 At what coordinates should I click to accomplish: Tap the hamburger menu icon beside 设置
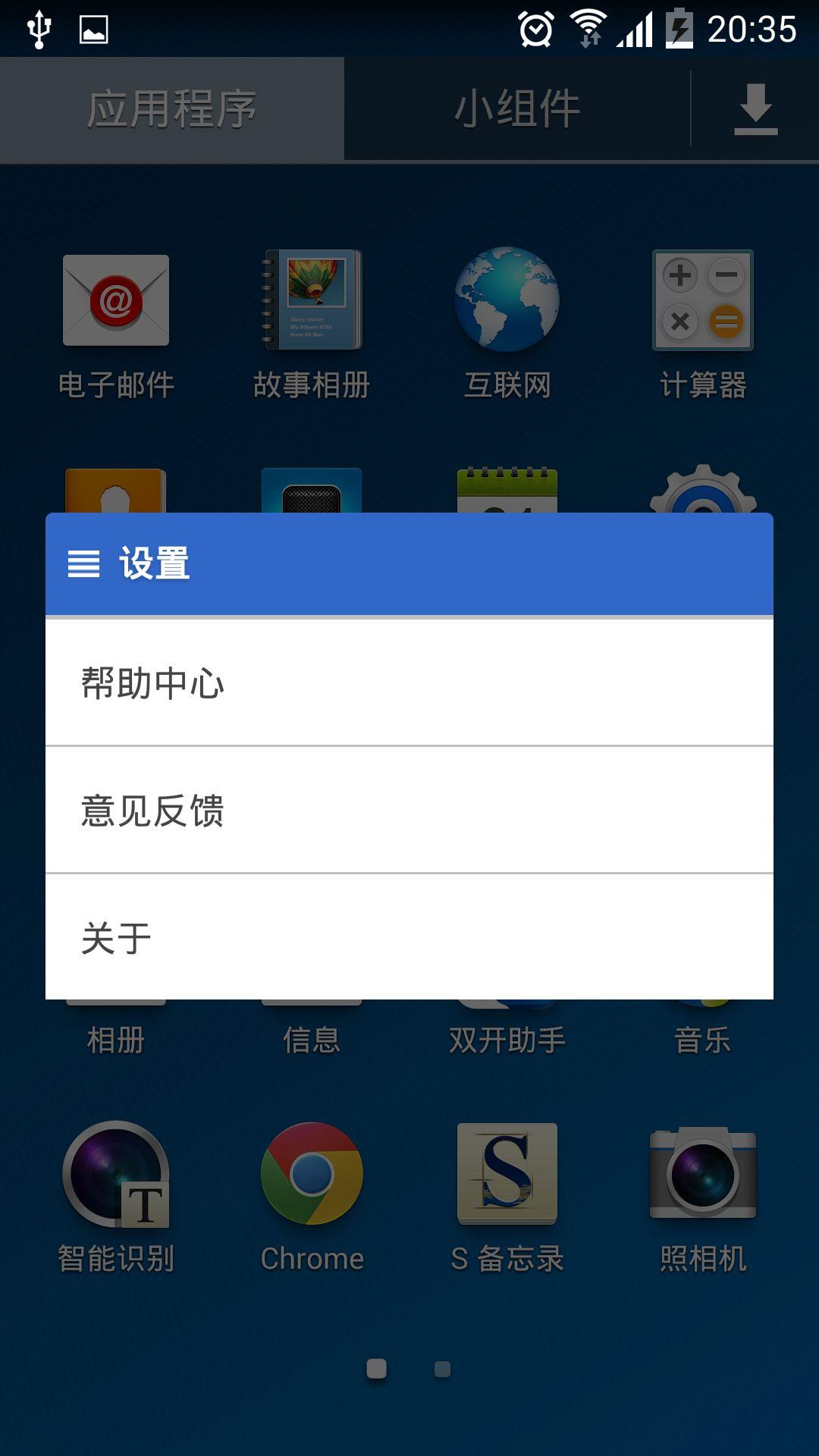click(x=83, y=563)
